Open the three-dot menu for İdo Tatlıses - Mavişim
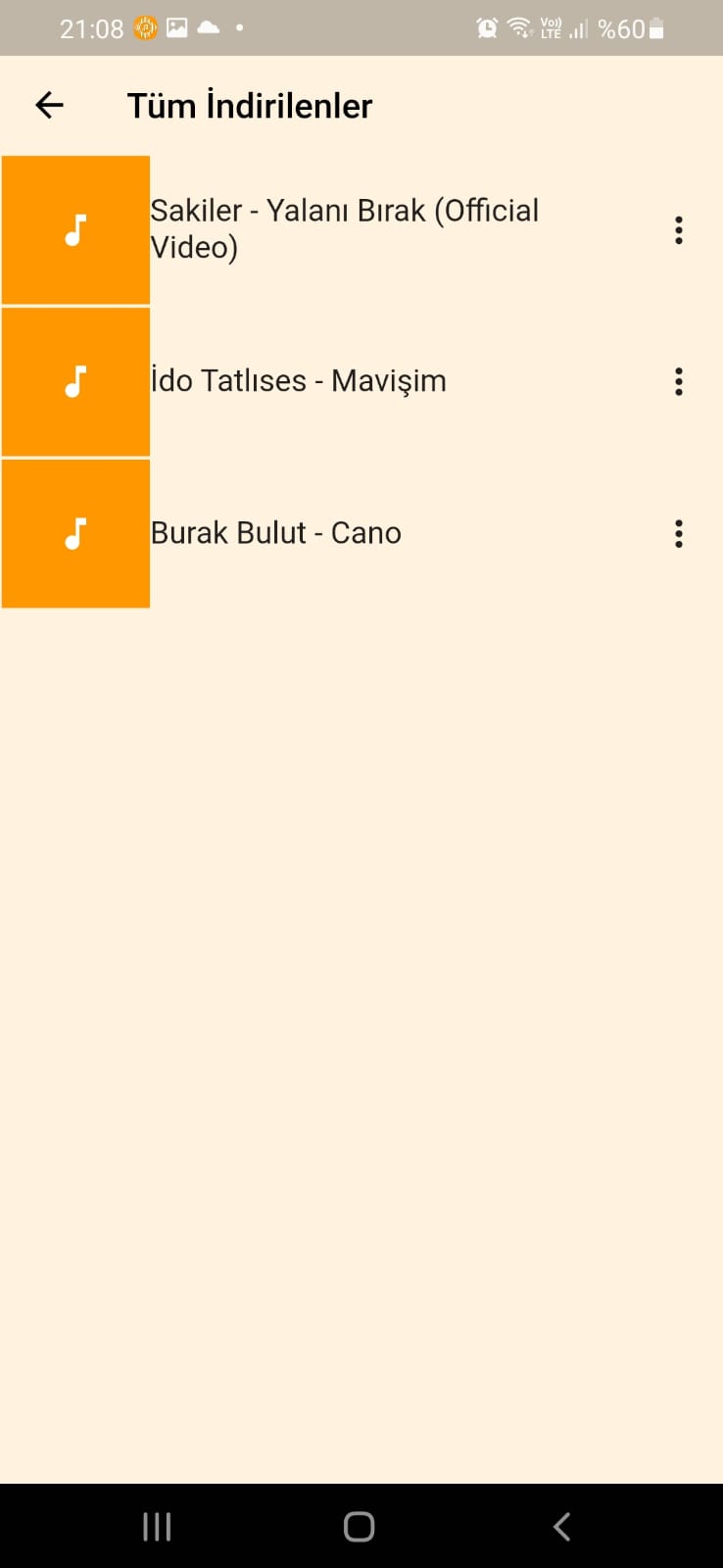Screen dimensions: 723x1568 (678, 381)
